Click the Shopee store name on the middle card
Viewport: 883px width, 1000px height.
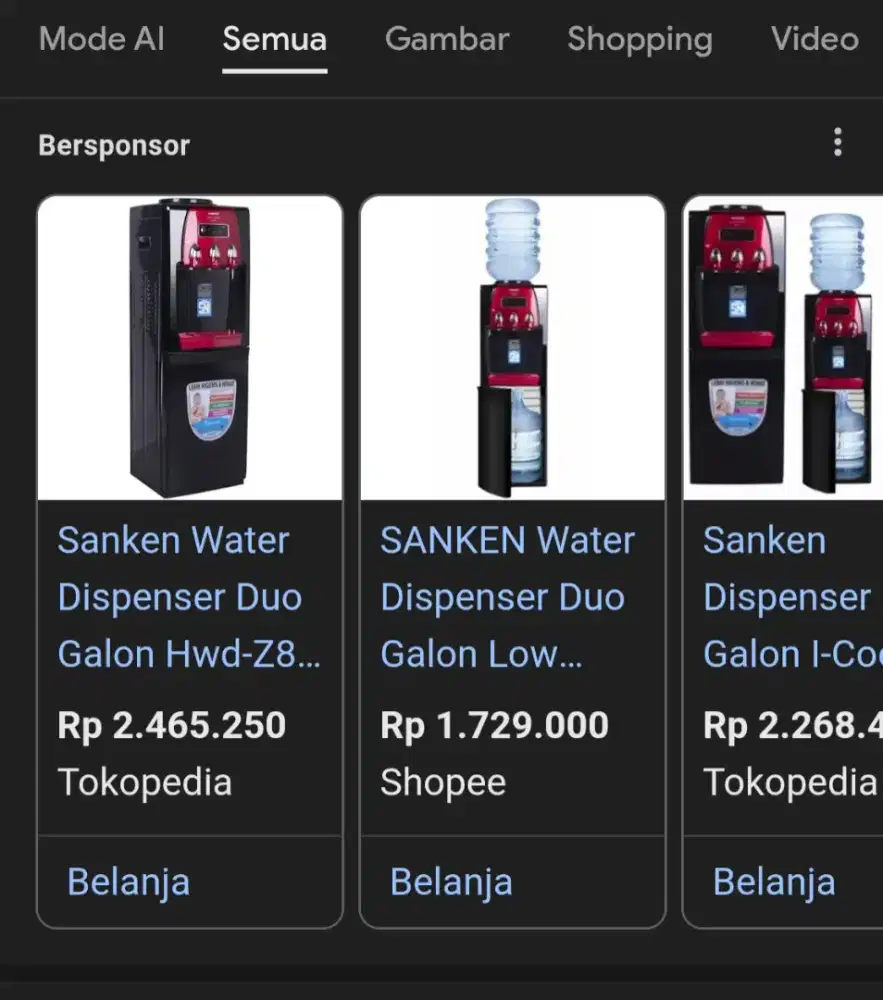[x=443, y=782]
